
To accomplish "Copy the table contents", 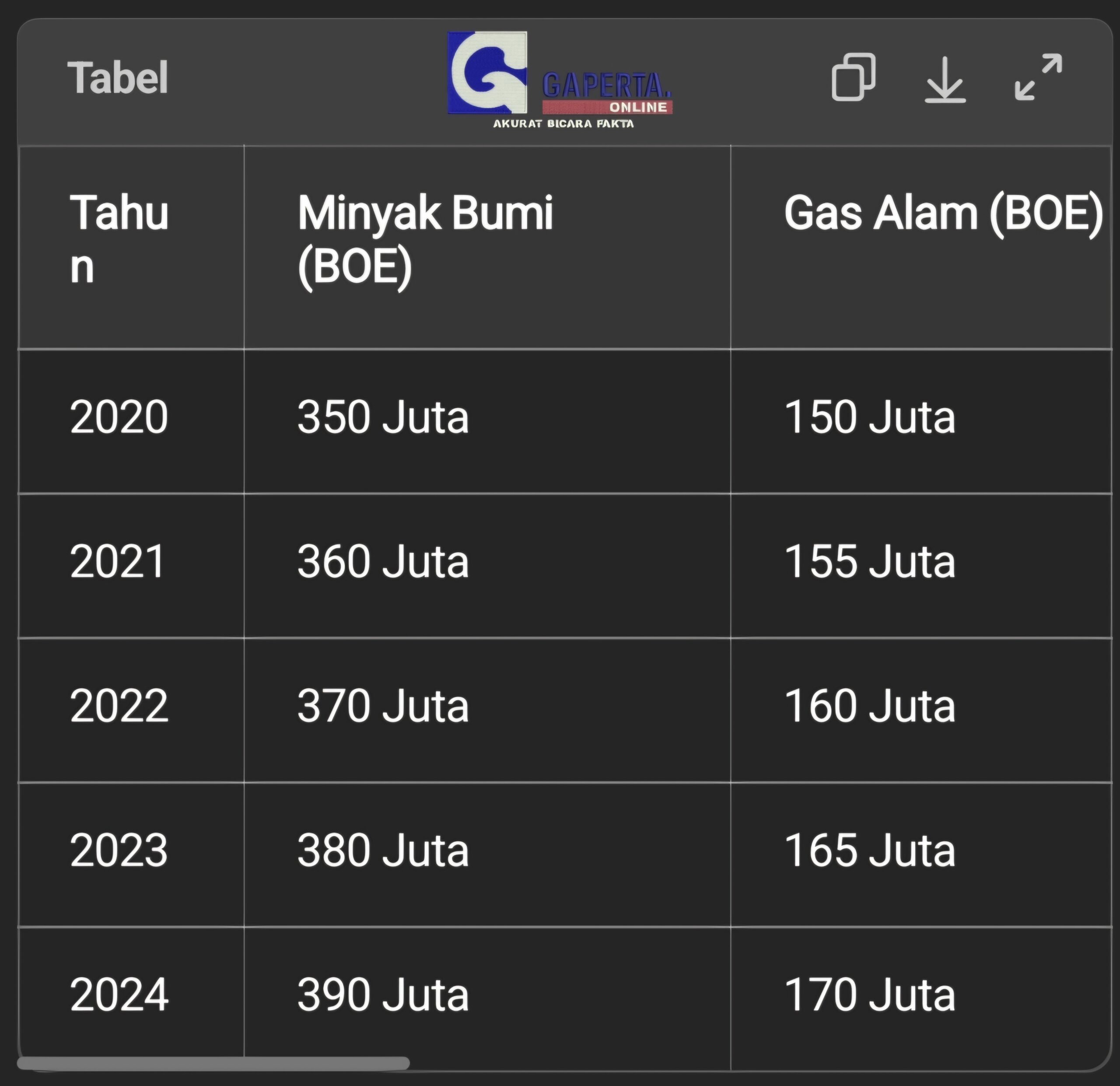I will point(853,77).
